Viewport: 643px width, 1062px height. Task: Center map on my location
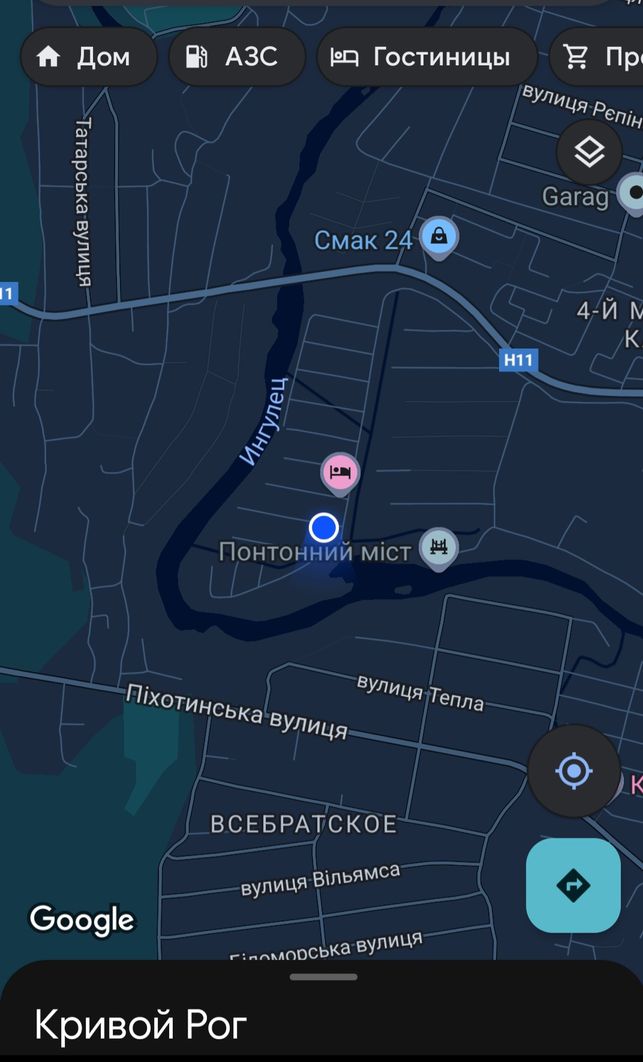coord(574,771)
